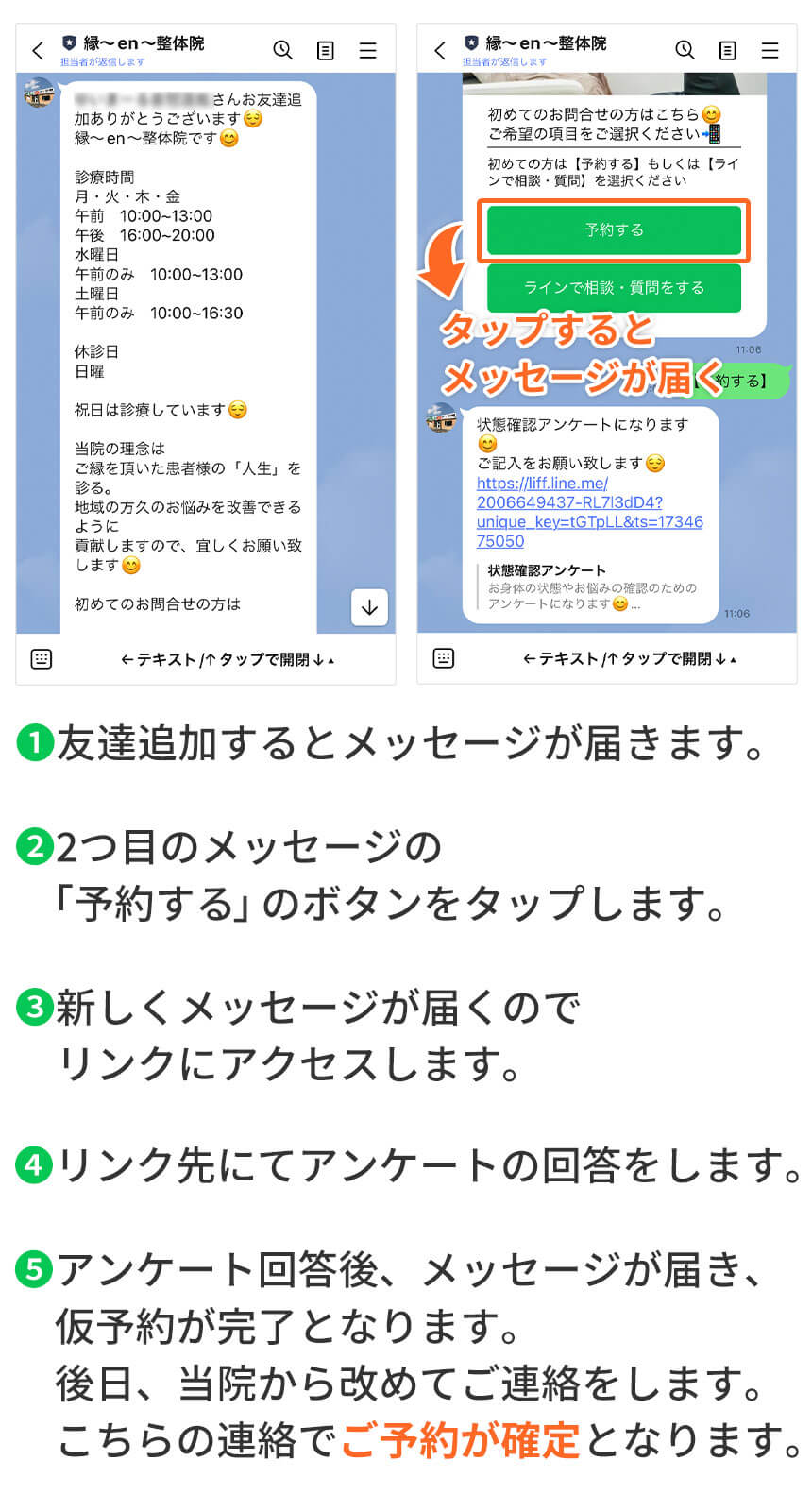The height and width of the screenshot is (1511, 812).
Task: Open the hamburger menu on the right screen
Action: click(770, 50)
